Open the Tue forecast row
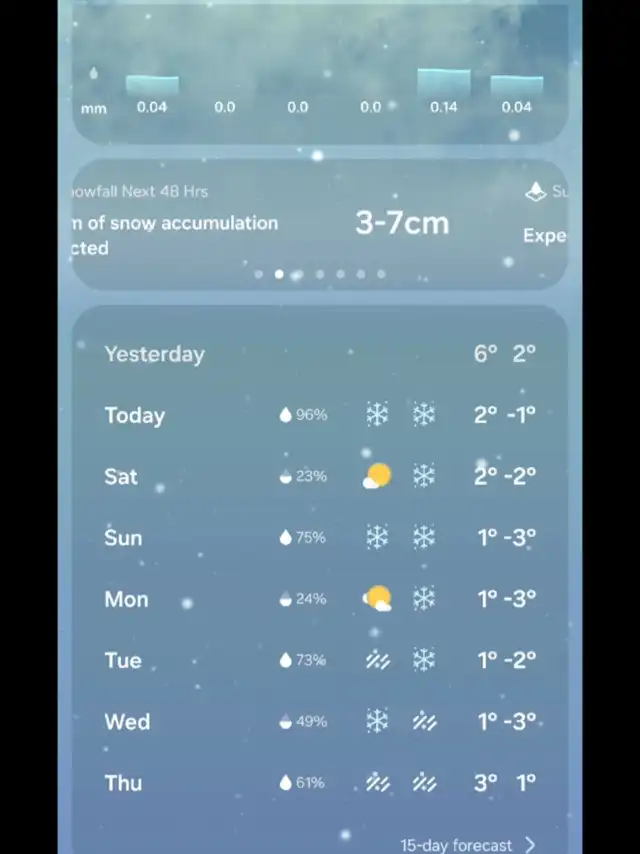 point(320,660)
